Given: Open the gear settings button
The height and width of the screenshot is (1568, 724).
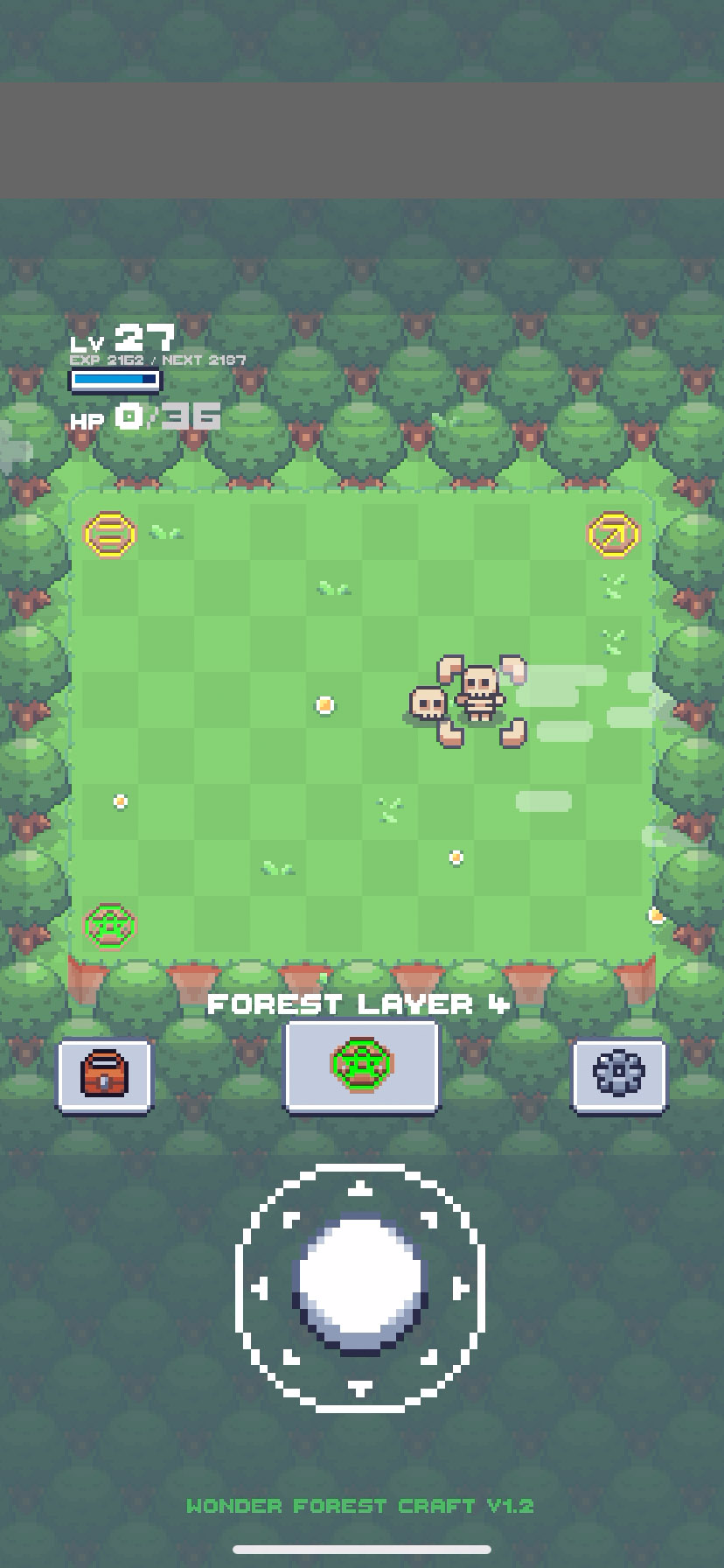Looking at the screenshot, I should (x=618, y=1074).
